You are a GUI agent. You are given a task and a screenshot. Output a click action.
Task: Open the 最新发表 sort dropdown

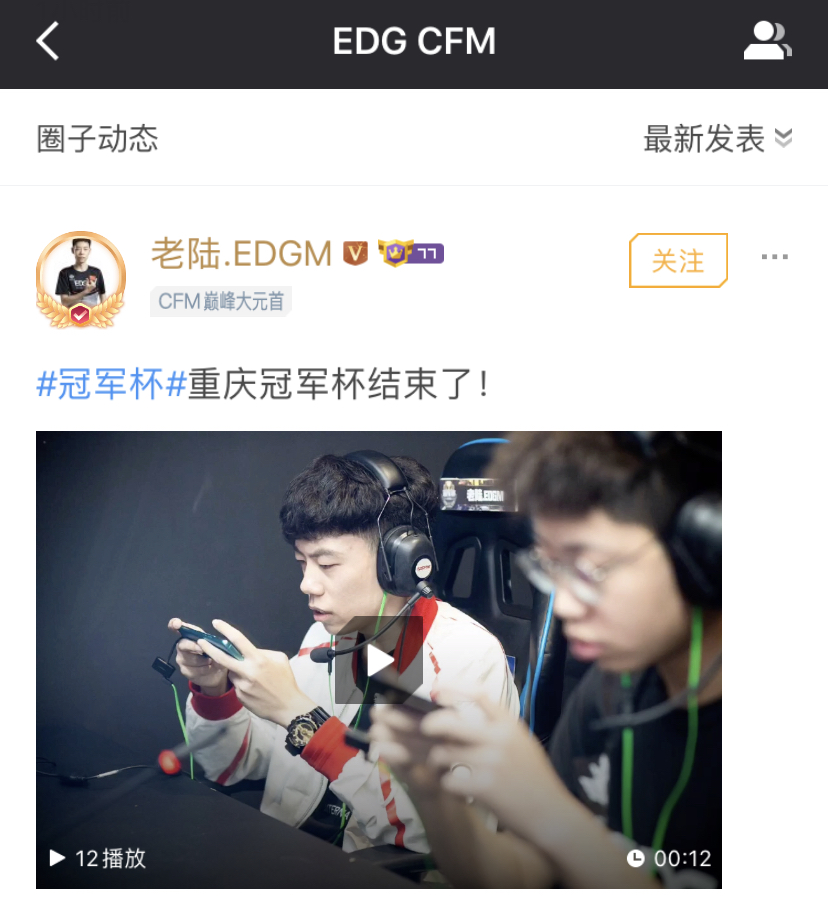717,139
